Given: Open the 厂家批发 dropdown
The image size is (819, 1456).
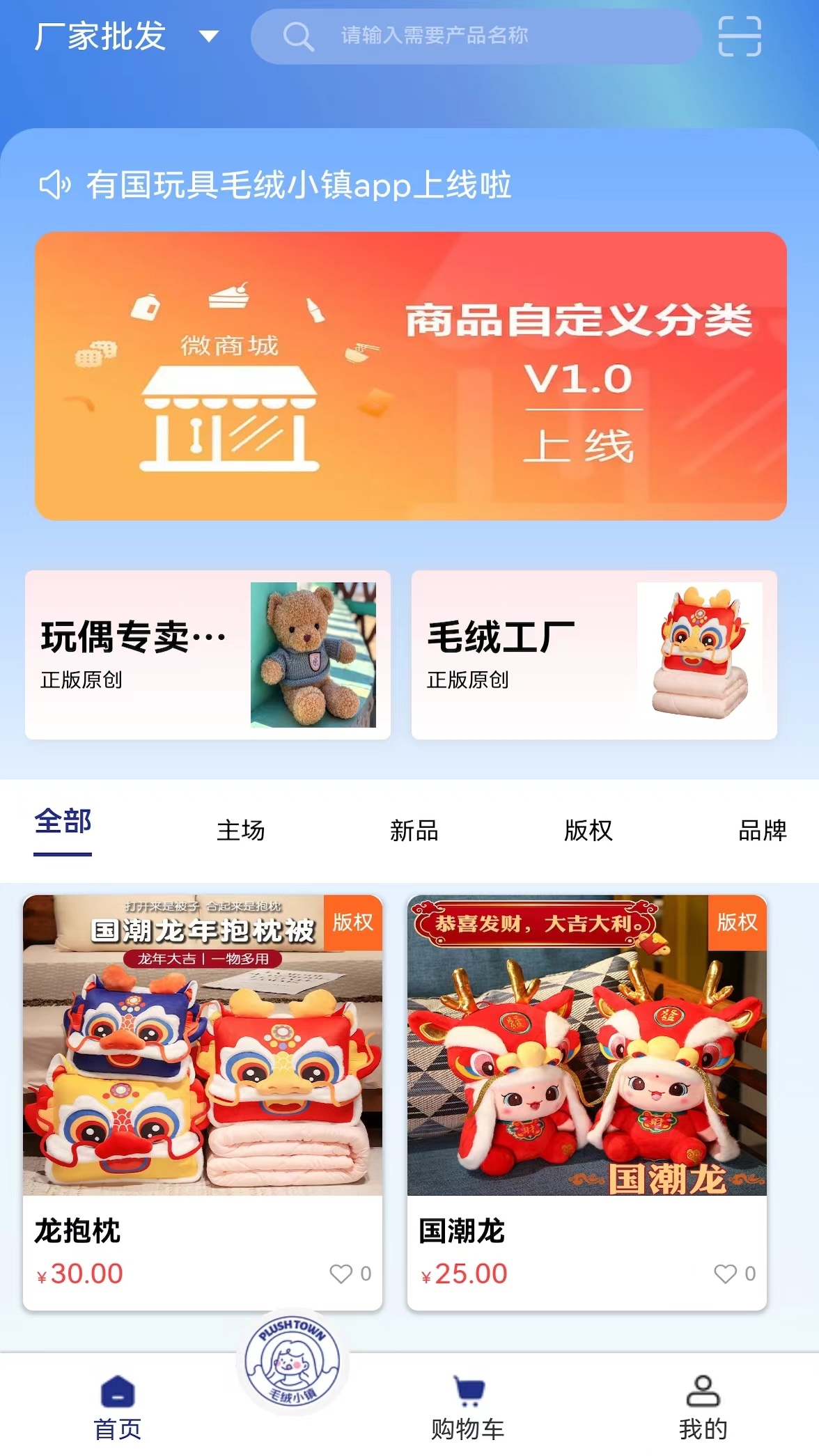Looking at the screenshot, I should pyautogui.click(x=127, y=36).
